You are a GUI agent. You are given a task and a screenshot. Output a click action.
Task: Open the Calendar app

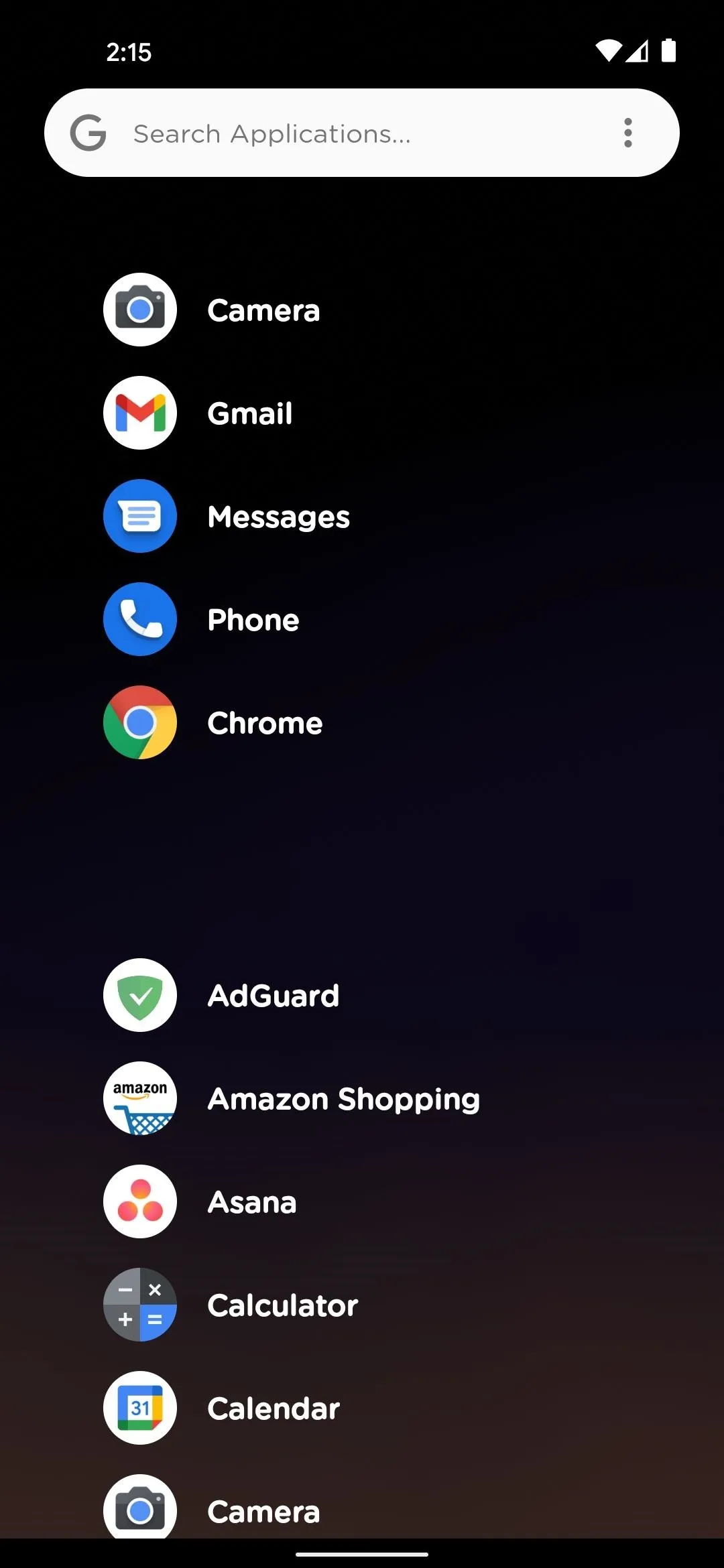pyautogui.click(x=362, y=1408)
